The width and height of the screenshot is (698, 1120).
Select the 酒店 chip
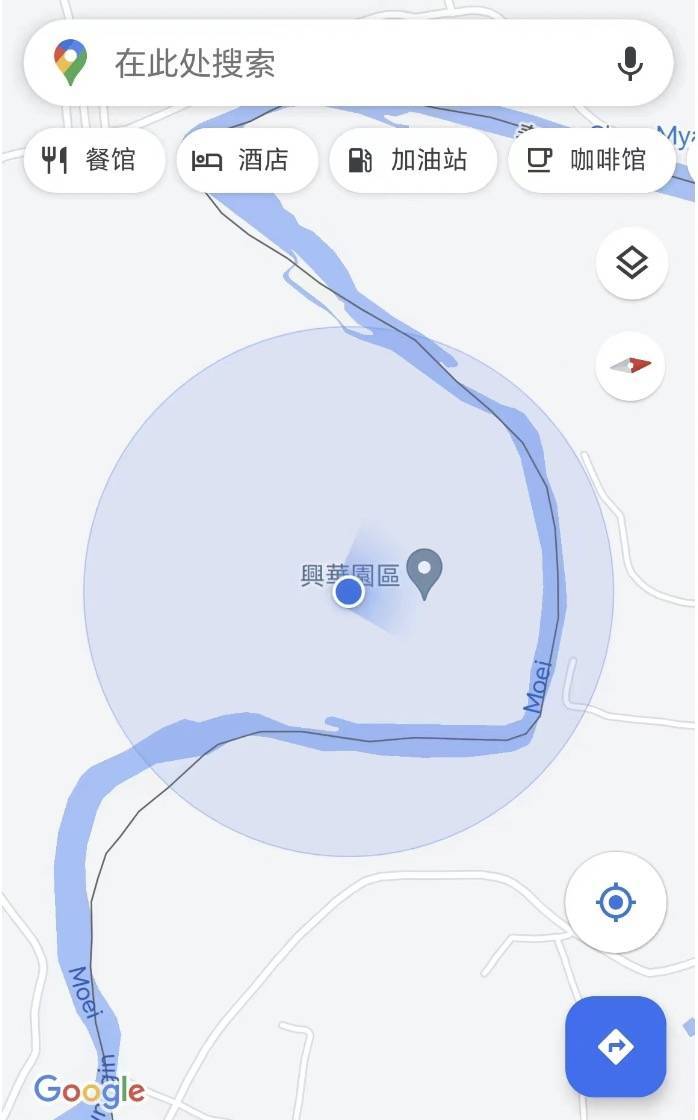tap(247, 160)
